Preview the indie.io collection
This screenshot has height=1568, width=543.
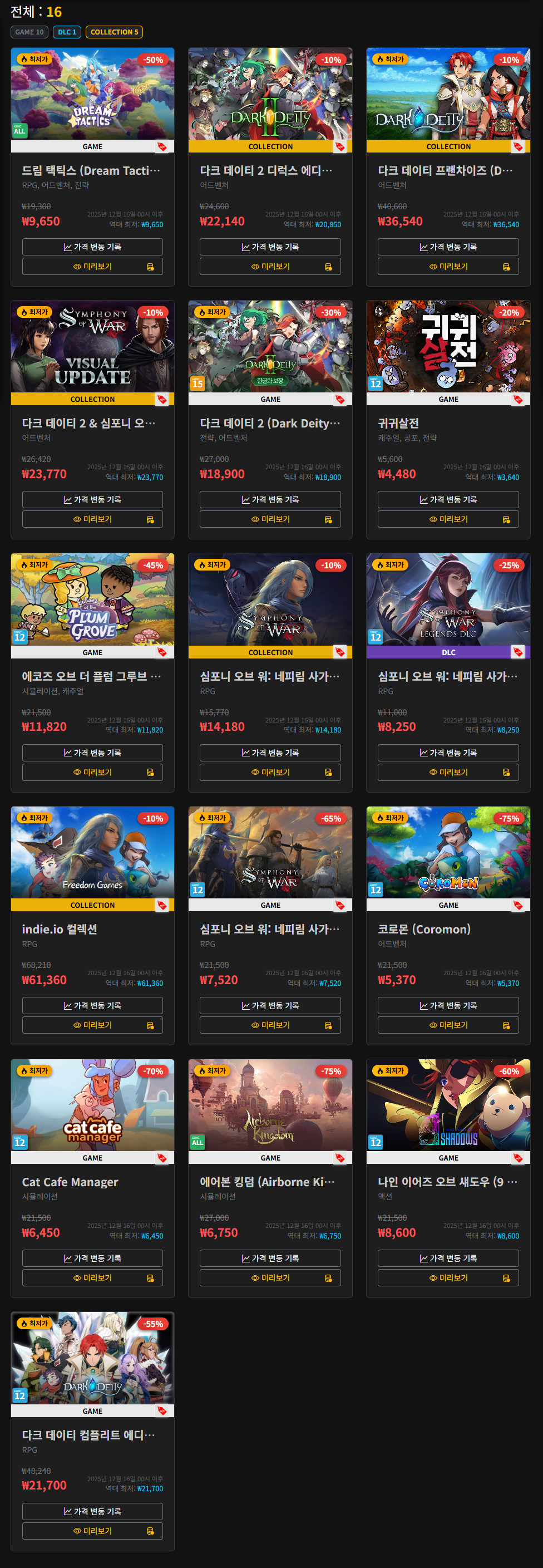(92, 1025)
